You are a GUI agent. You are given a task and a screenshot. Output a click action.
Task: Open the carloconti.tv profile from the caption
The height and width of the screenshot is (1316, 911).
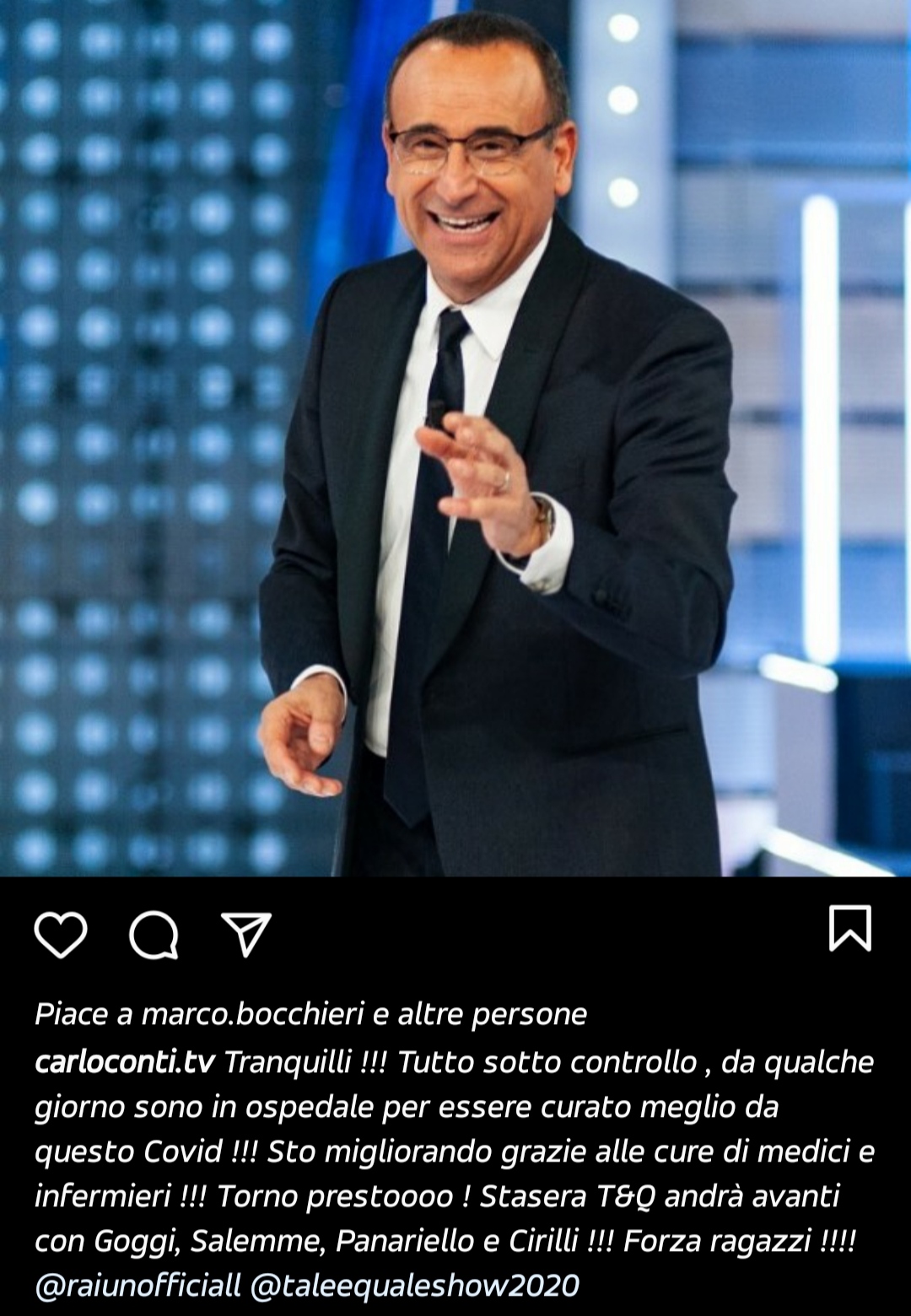[125, 1061]
